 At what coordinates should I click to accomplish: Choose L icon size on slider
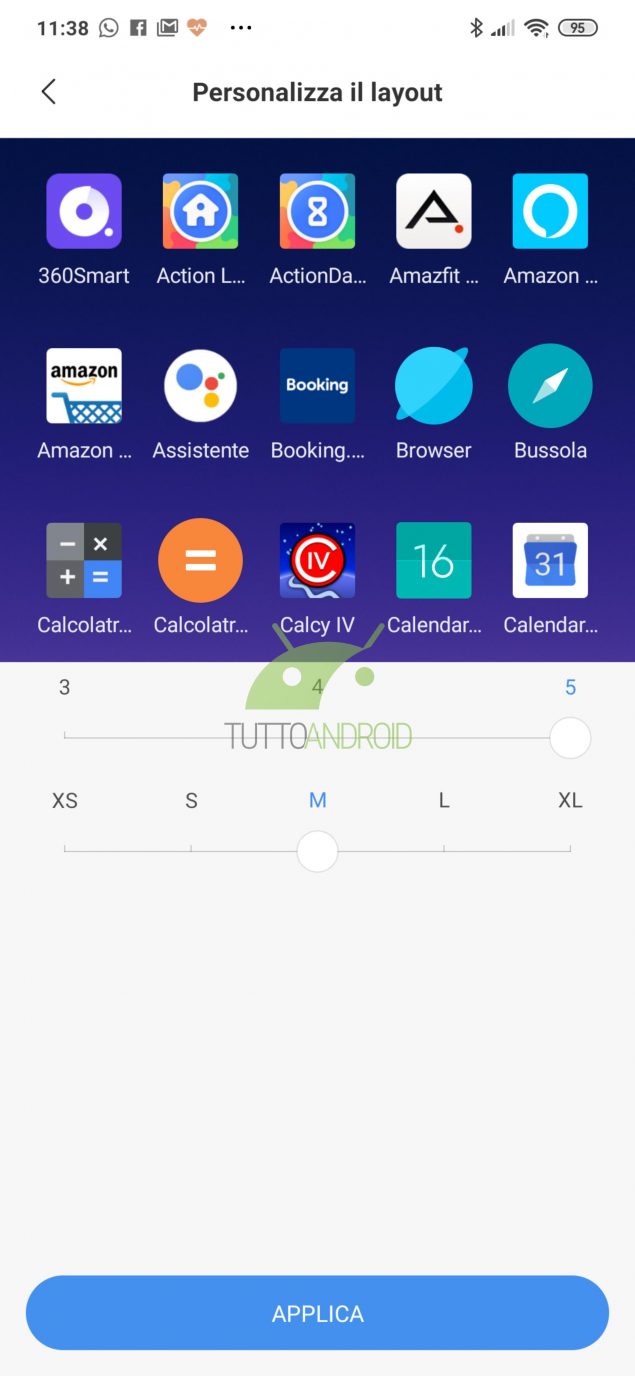click(x=444, y=851)
